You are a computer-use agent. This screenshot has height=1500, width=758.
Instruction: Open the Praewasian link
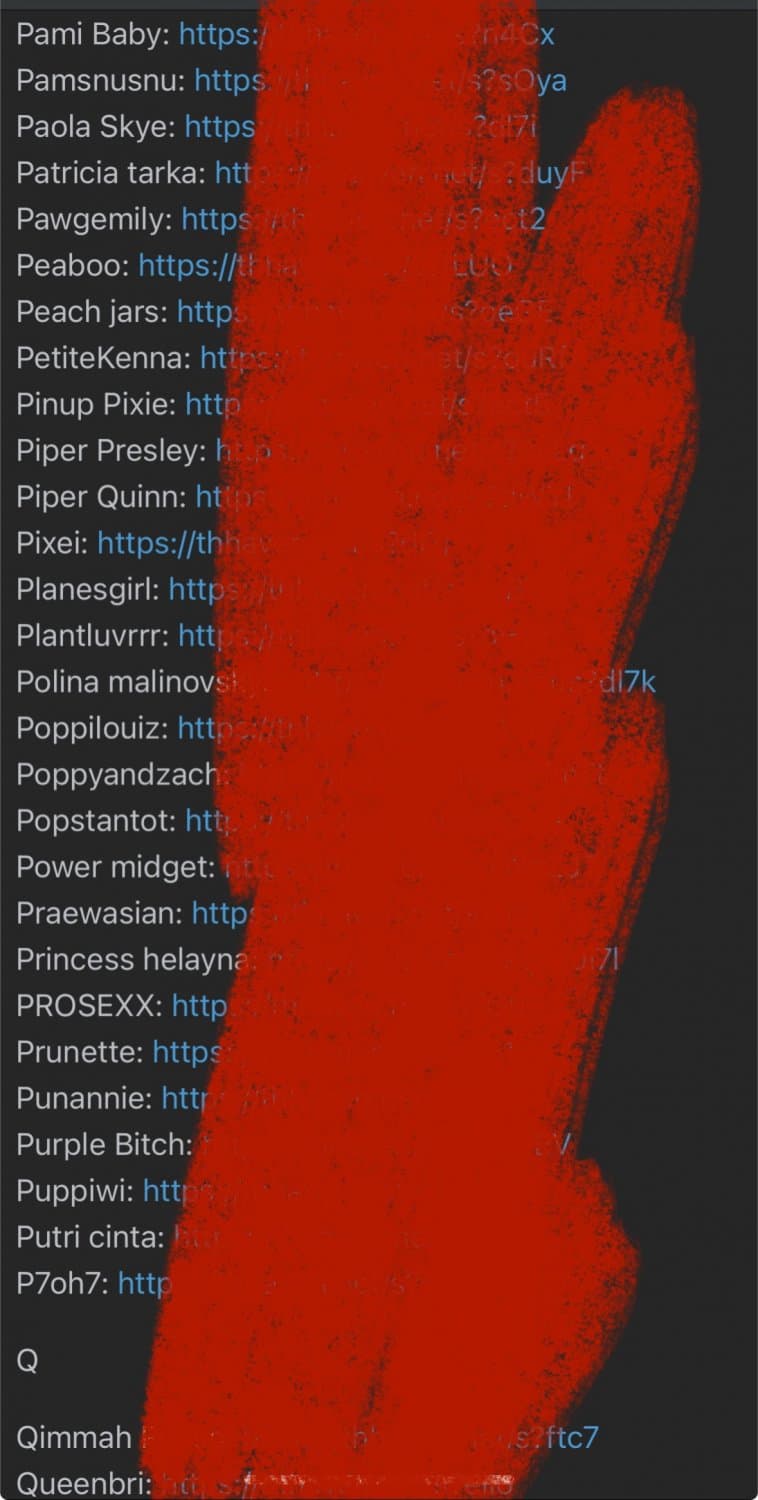point(219,913)
